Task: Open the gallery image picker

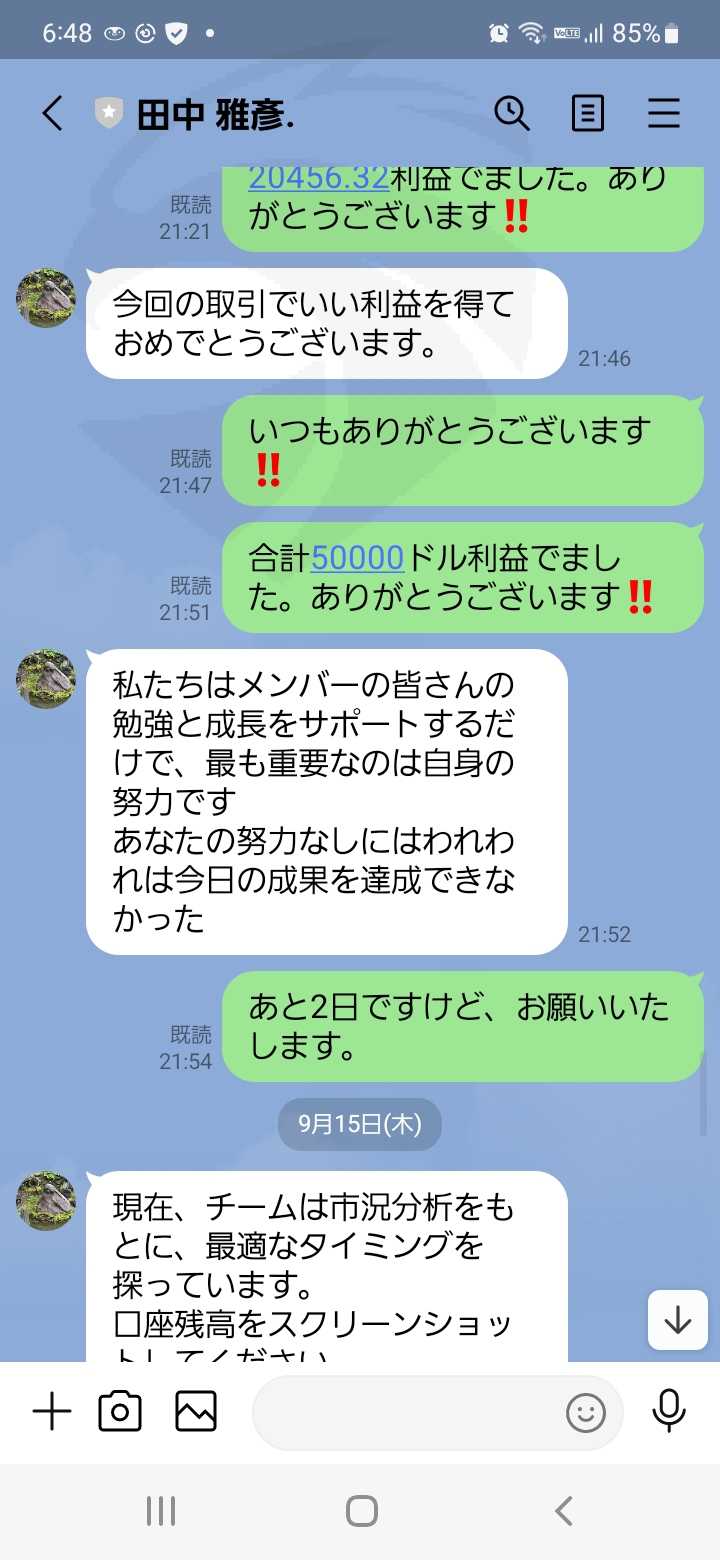Action: click(x=196, y=1412)
